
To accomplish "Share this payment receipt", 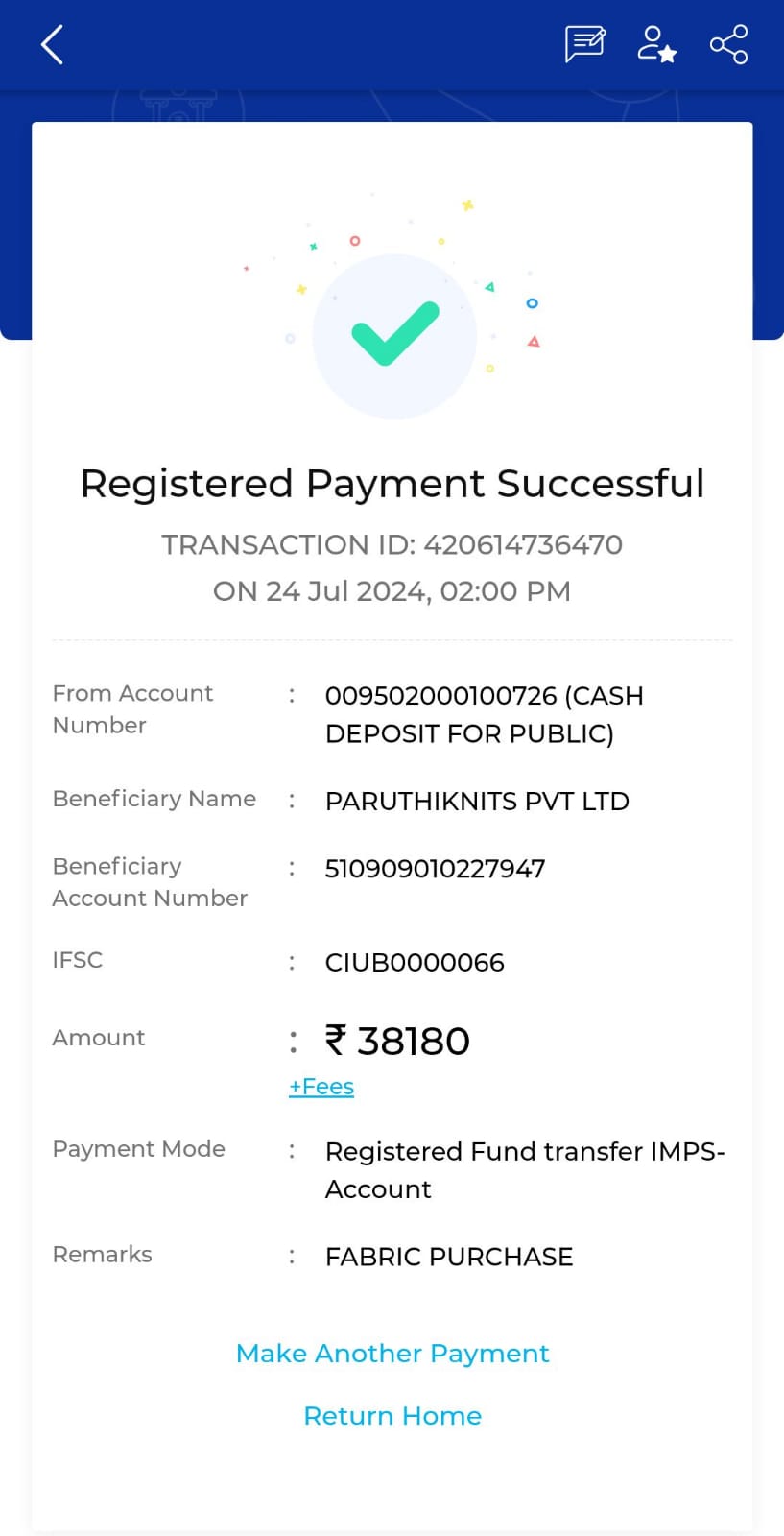I will [729, 44].
